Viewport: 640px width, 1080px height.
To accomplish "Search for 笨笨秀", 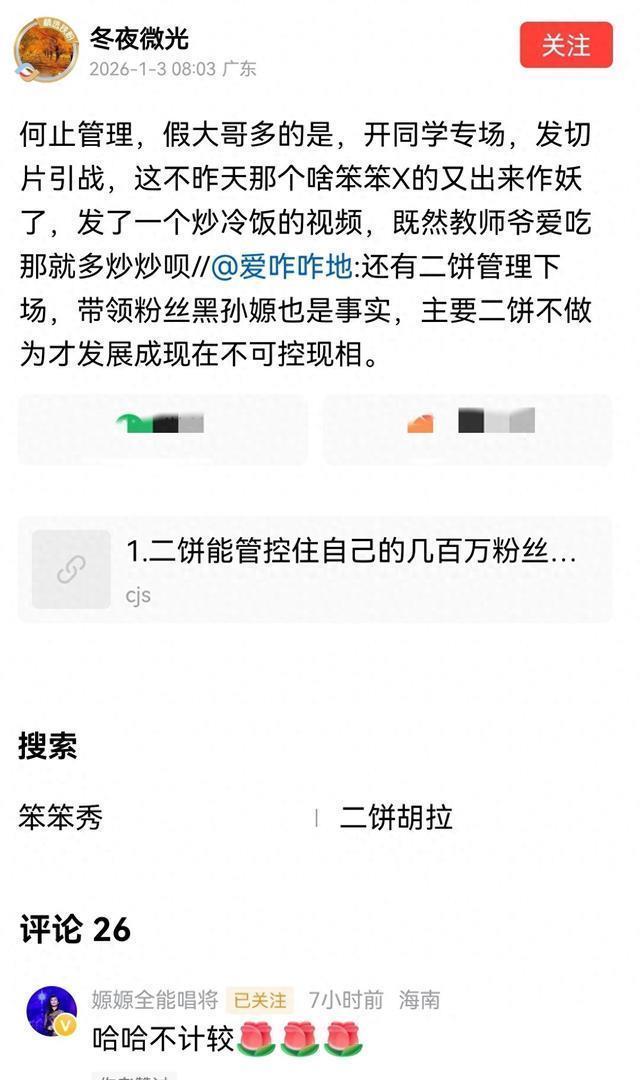I will [x=61, y=817].
